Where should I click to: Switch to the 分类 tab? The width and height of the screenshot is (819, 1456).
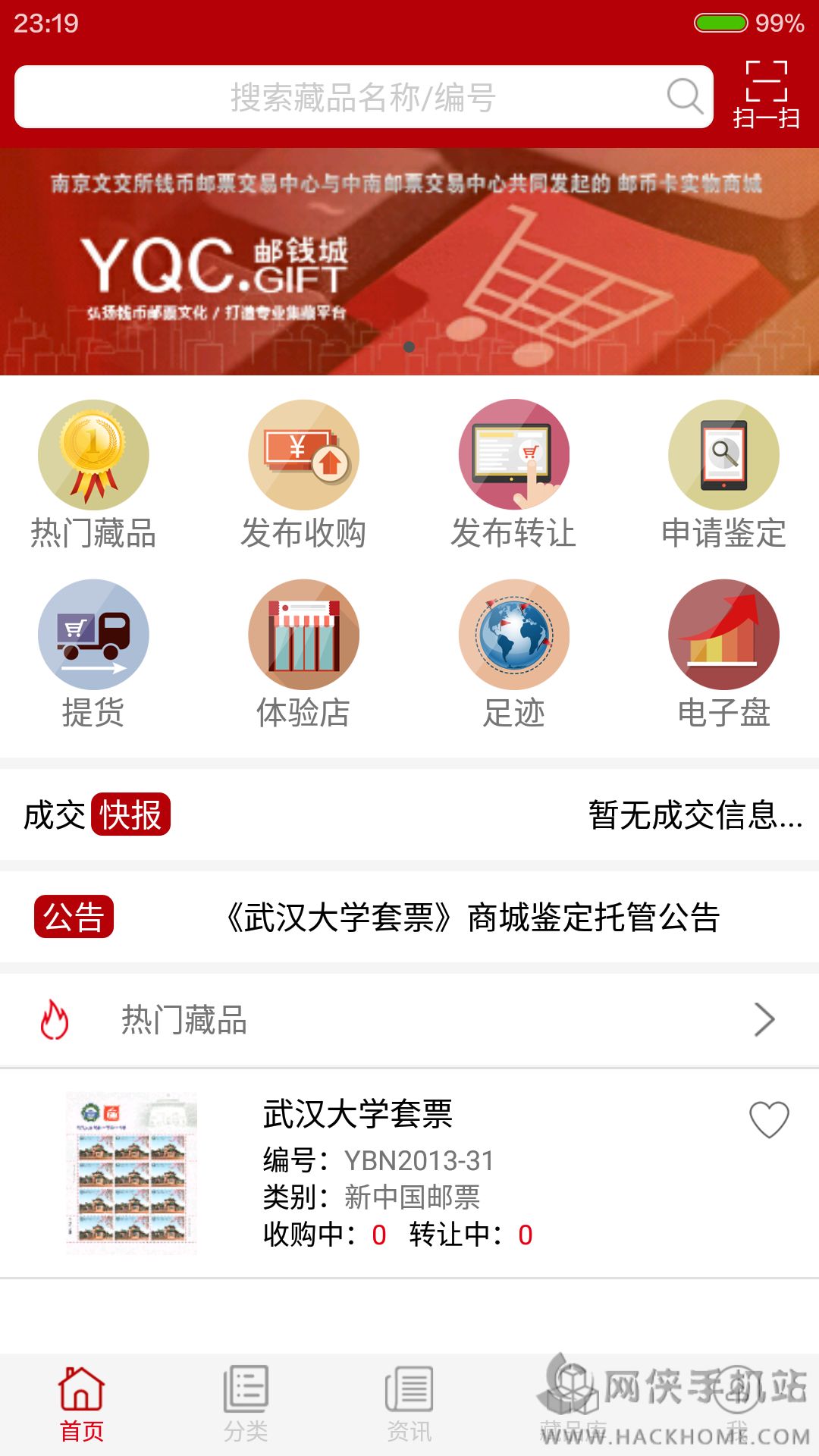pos(246,1404)
